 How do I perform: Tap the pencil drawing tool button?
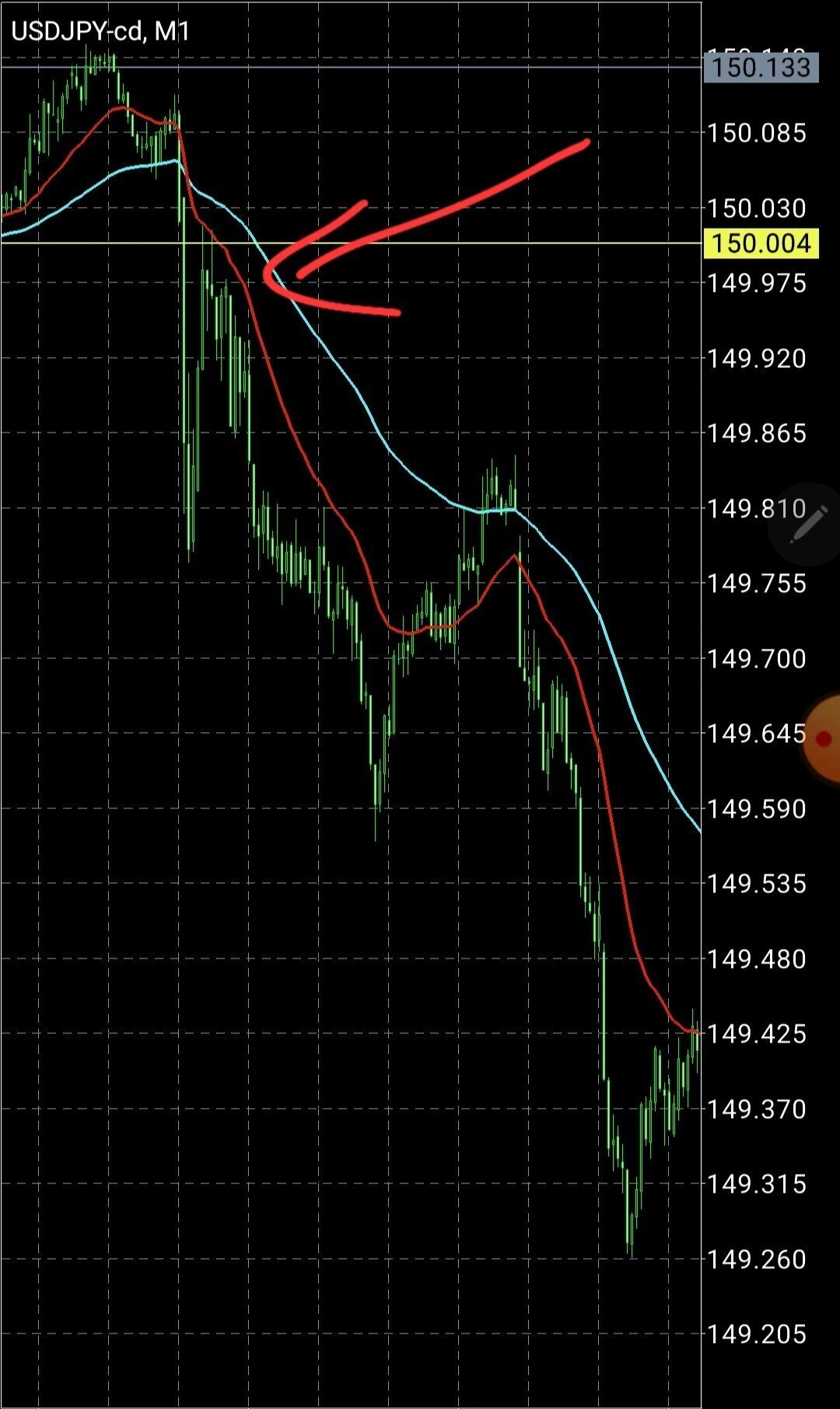[x=807, y=524]
